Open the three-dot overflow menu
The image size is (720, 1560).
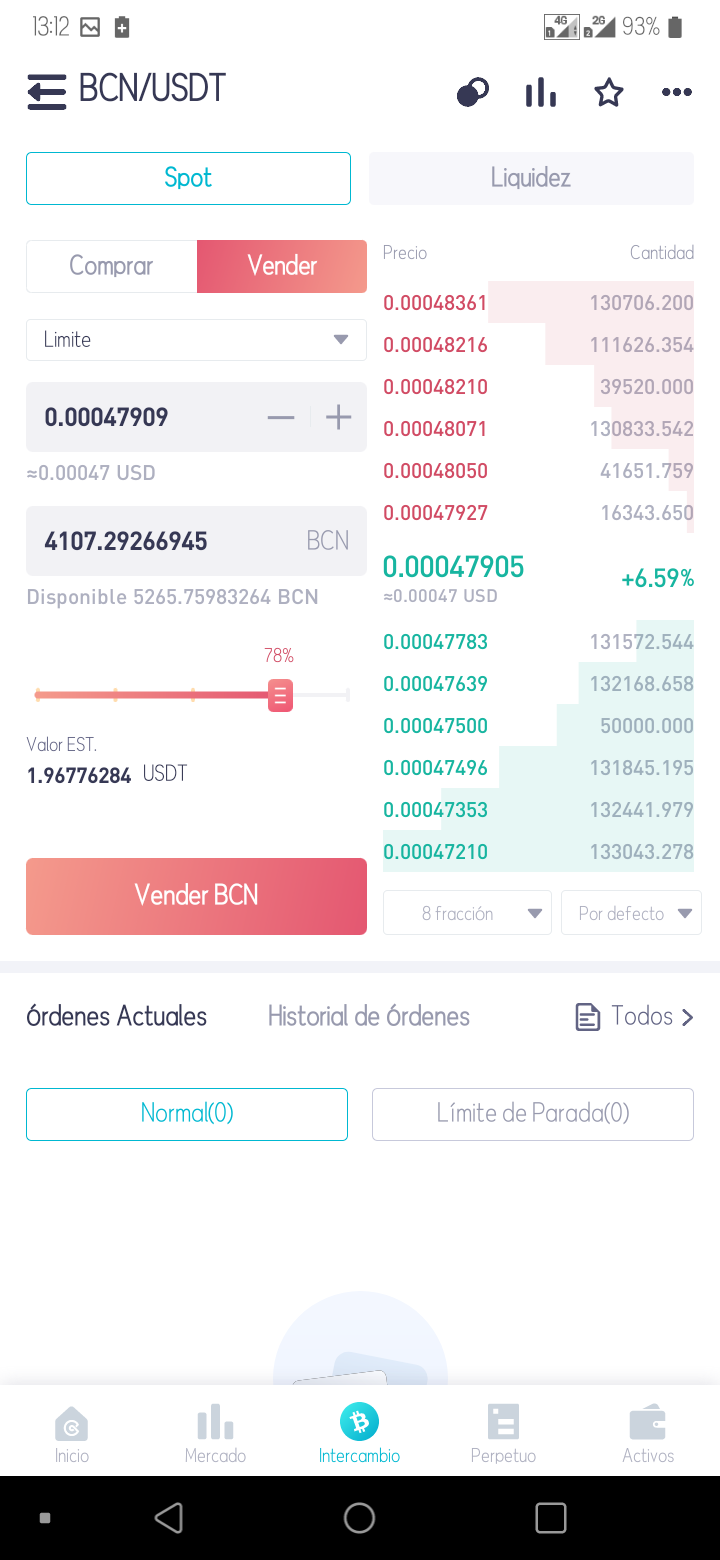(677, 93)
